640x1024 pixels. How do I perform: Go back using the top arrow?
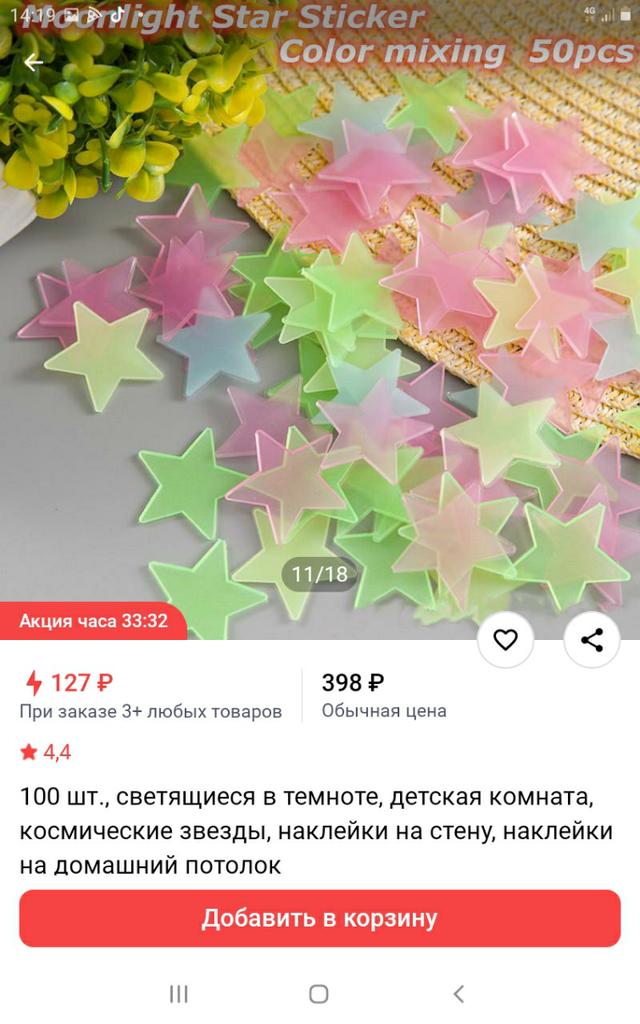pos(33,62)
